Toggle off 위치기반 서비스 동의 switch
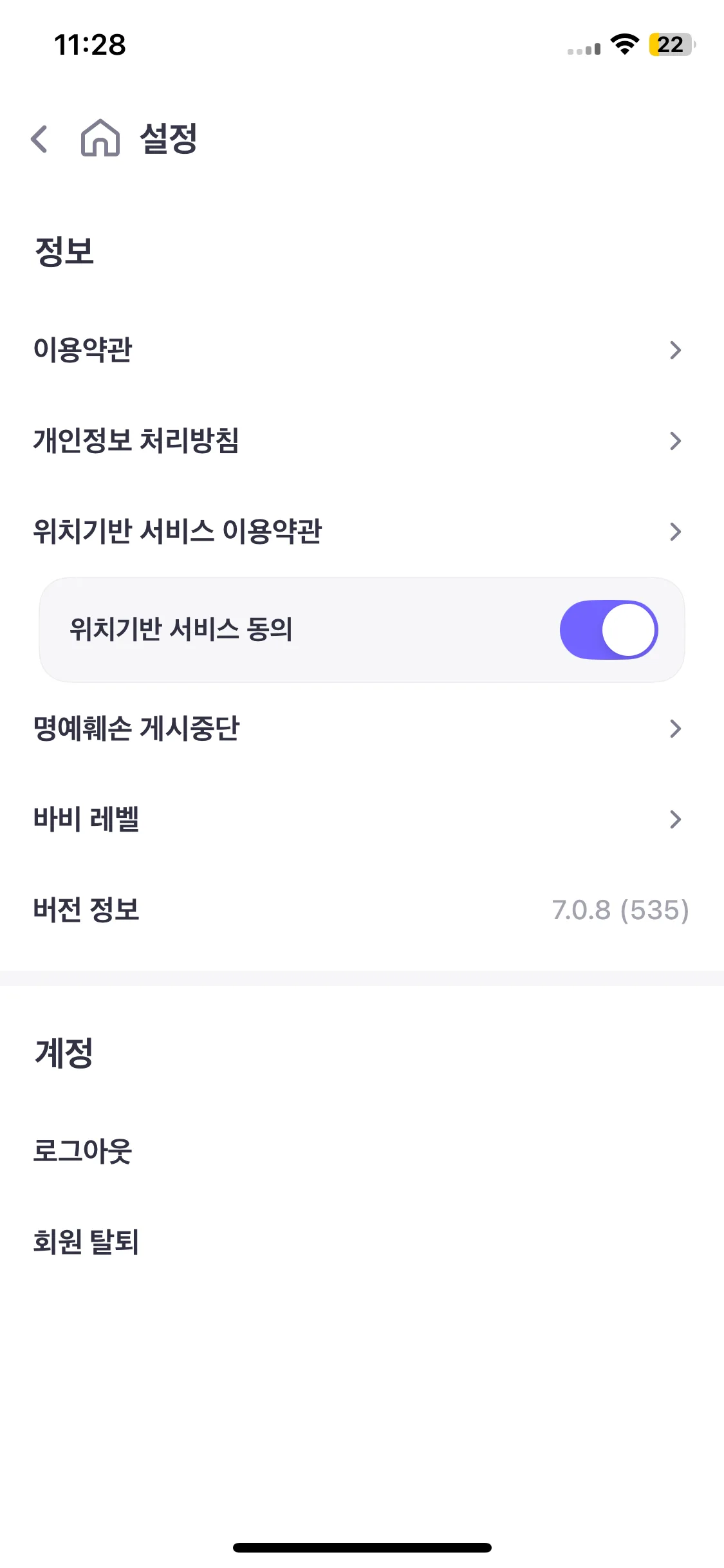This screenshot has width=724, height=1568. [x=608, y=630]
